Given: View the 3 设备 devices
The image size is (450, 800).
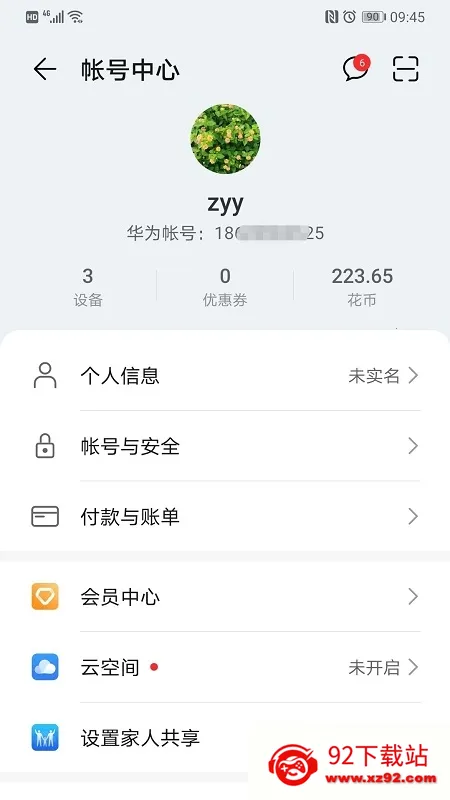Looking at the screenshot, I should [88, 287].
